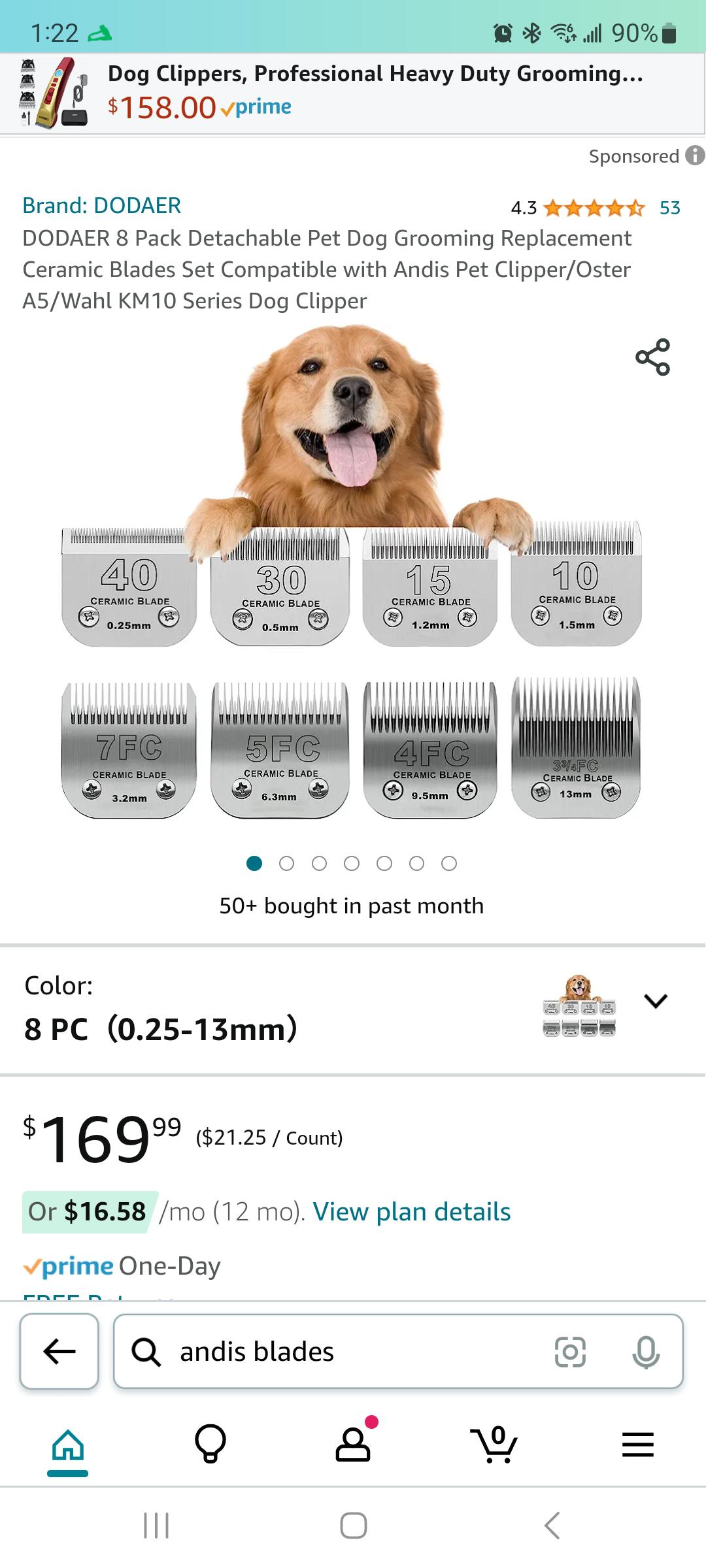Open the shopping Cart icon
The image size is (706, 1568).
tap(494, 1445)
